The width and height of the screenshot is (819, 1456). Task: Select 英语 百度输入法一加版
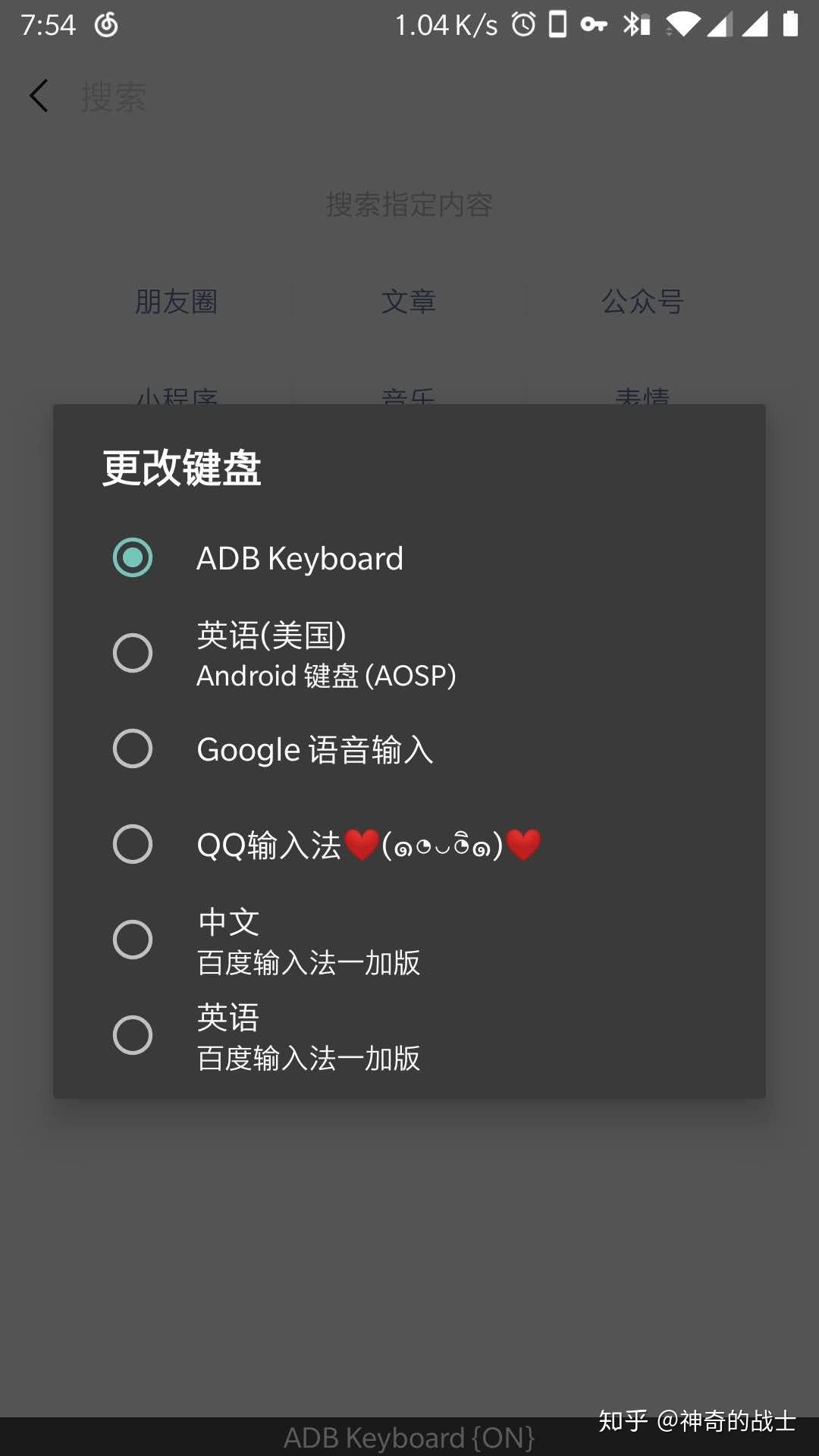tap(133, 1036)
